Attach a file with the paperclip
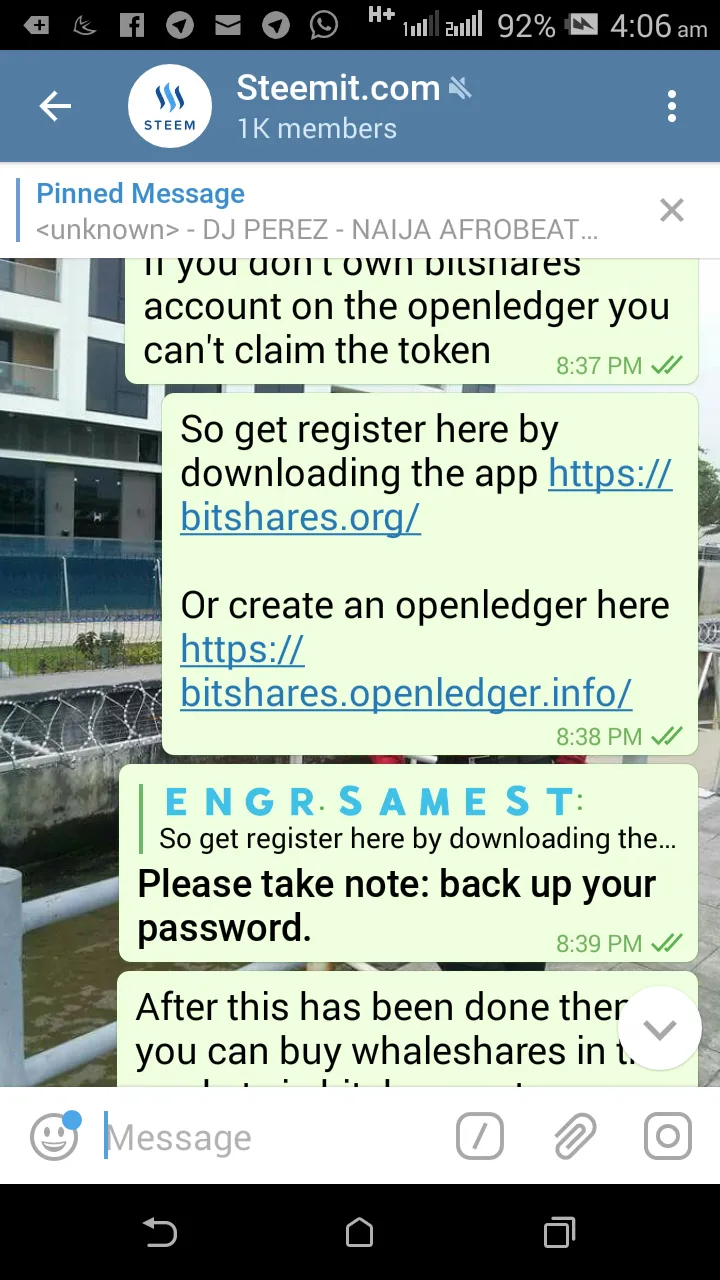 coord(574,1137)
